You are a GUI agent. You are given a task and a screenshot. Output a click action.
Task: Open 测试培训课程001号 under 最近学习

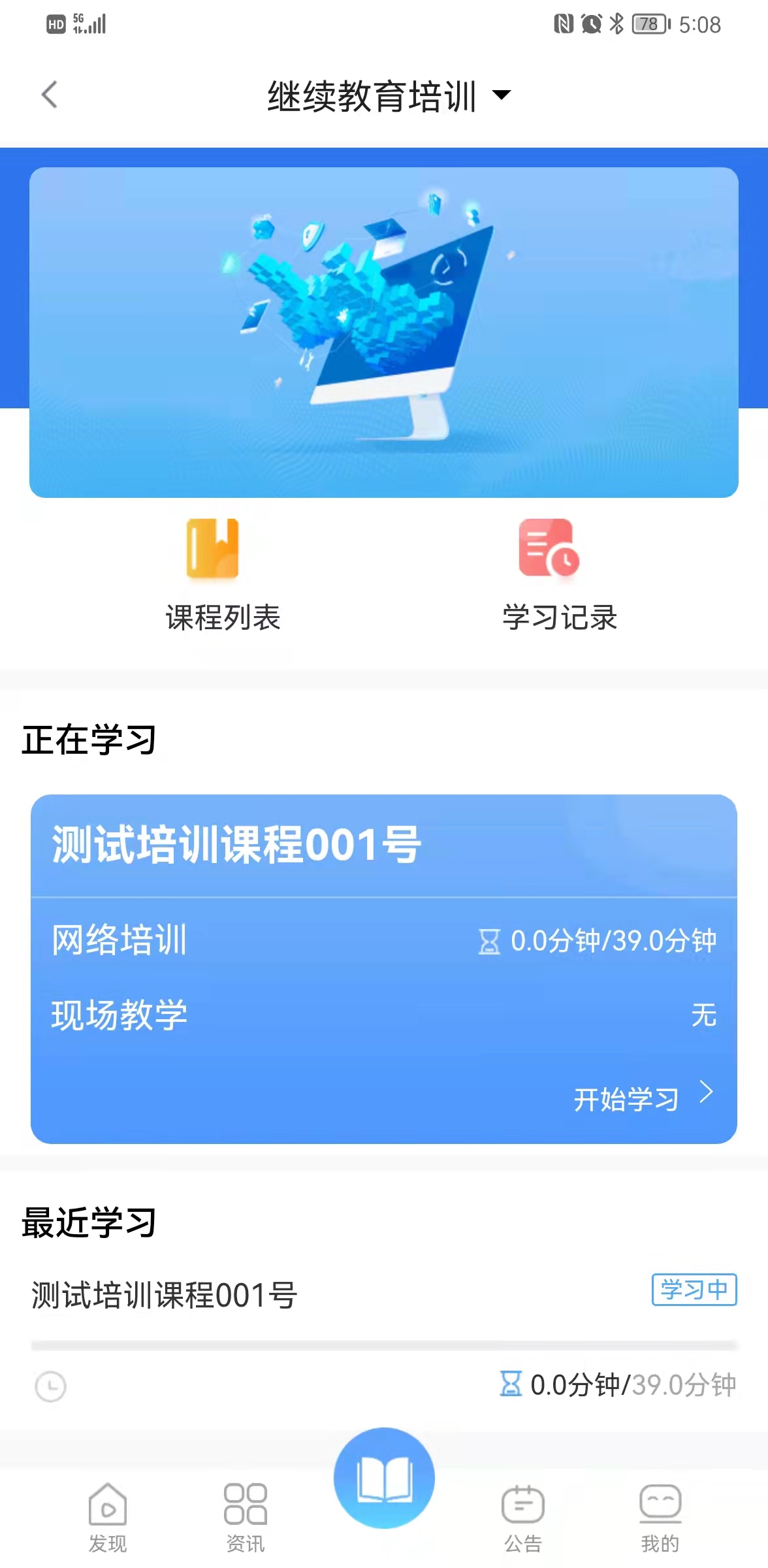(x=165, y=1295)
